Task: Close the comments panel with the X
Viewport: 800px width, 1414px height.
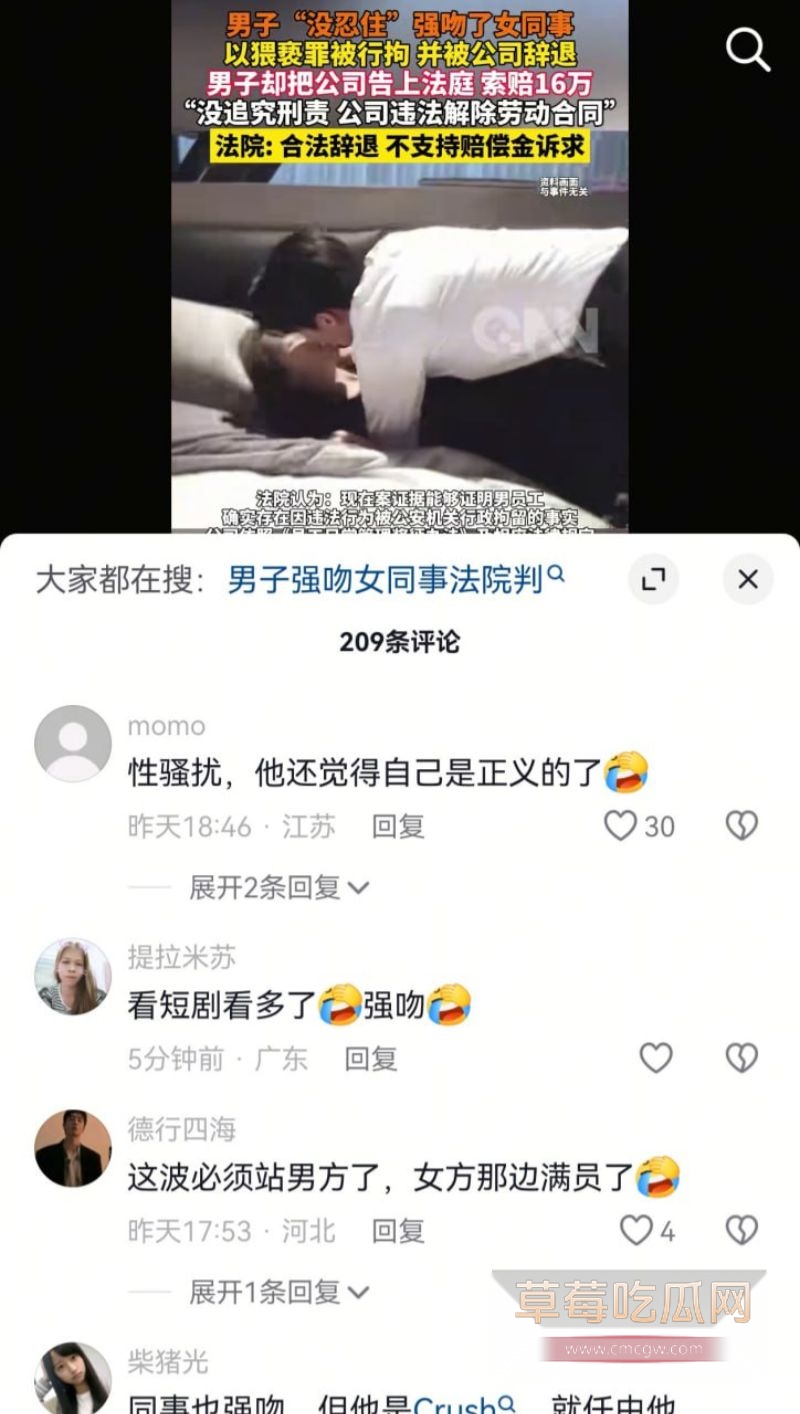Action: 747,578
